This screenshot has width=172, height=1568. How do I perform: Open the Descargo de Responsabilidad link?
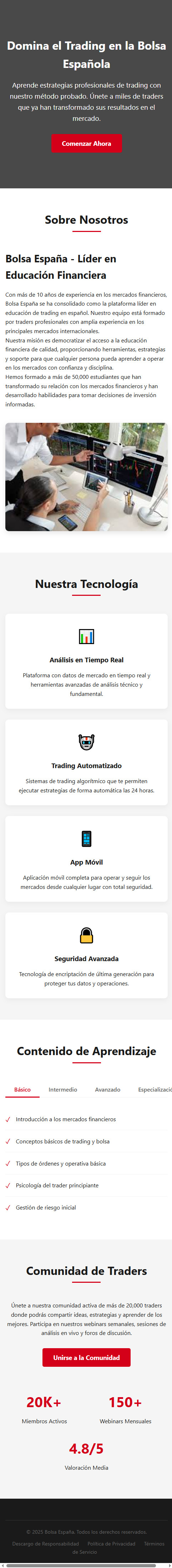click(x=46, y=1543)
